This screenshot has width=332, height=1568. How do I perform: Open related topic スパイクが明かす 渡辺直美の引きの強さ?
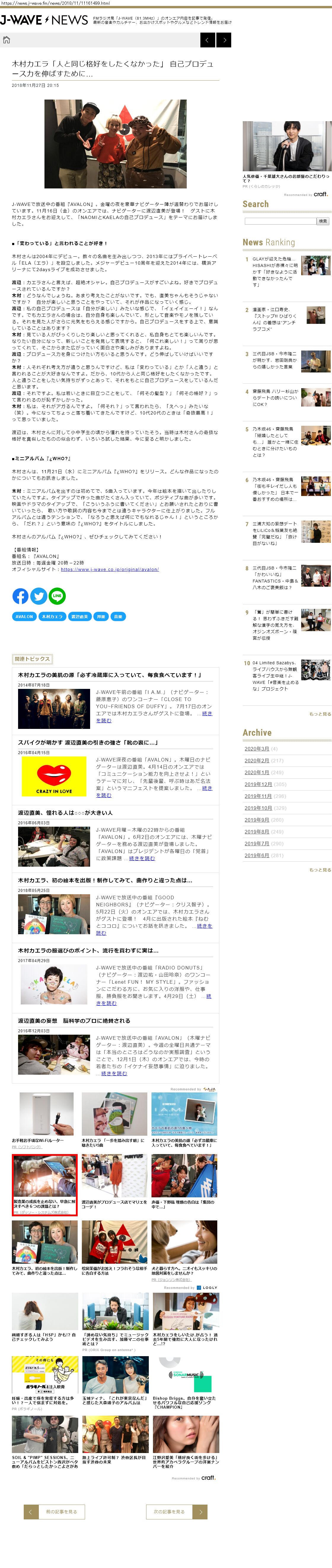[x=88, y=743]
